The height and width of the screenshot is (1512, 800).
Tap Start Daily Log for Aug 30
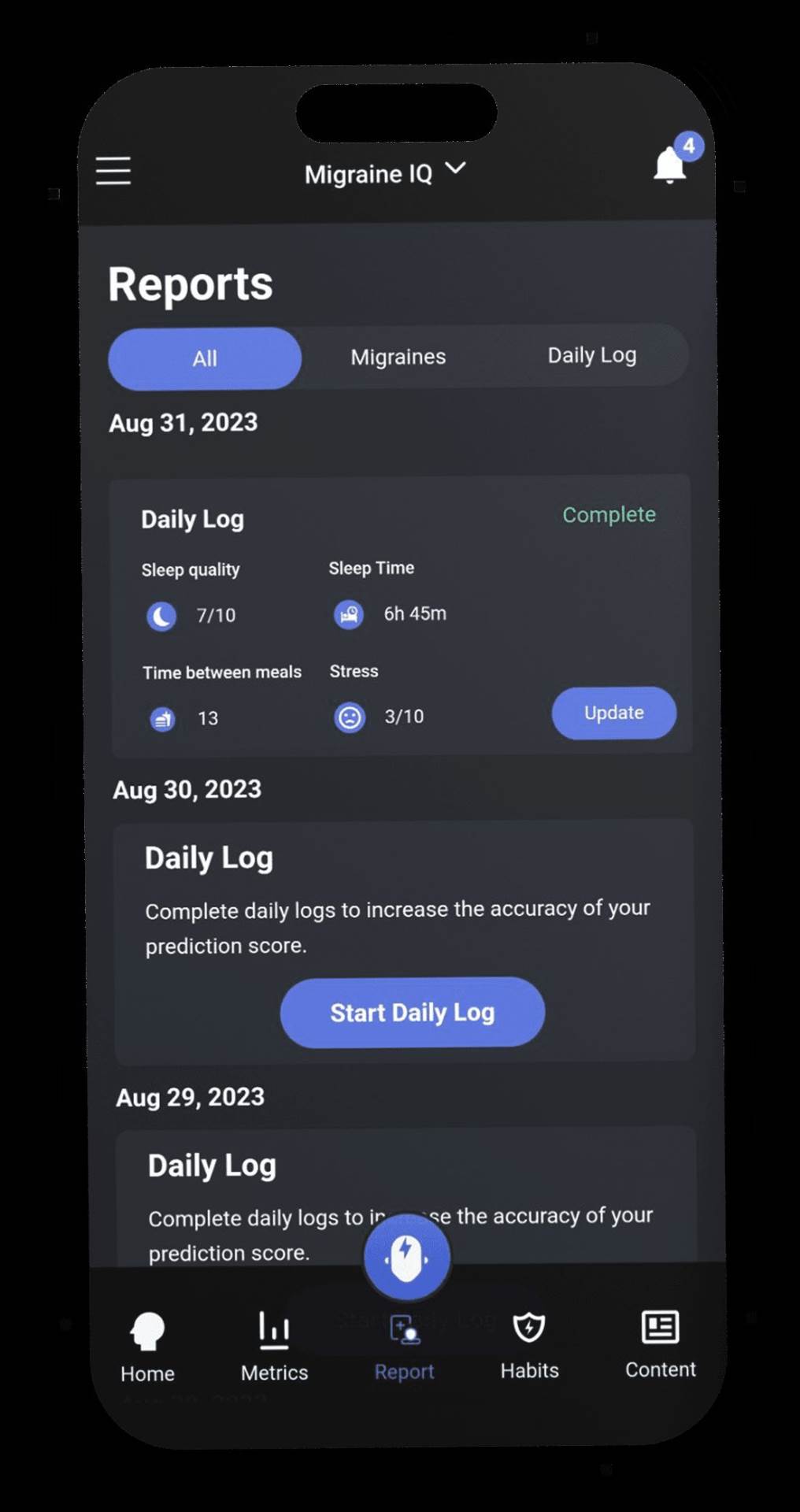[412, 1012]
